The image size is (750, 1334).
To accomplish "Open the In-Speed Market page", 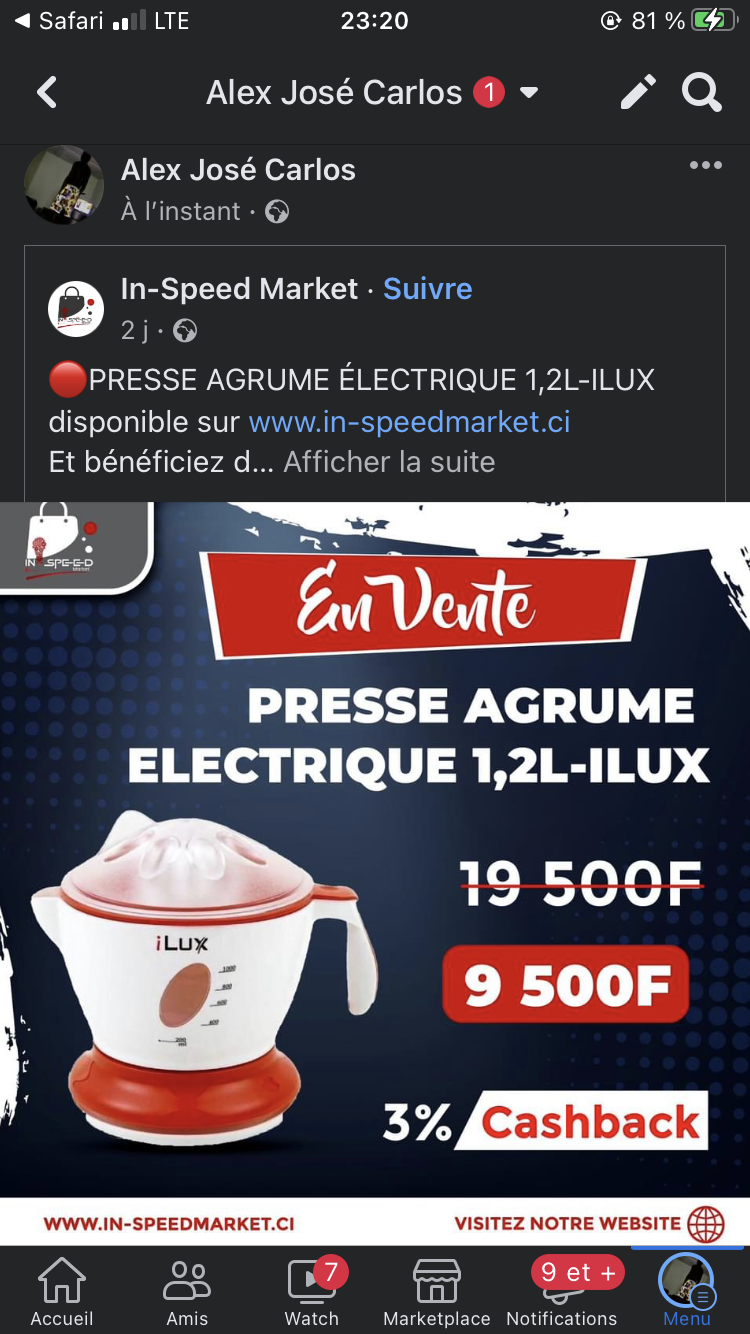I will [x=239, y=289].
